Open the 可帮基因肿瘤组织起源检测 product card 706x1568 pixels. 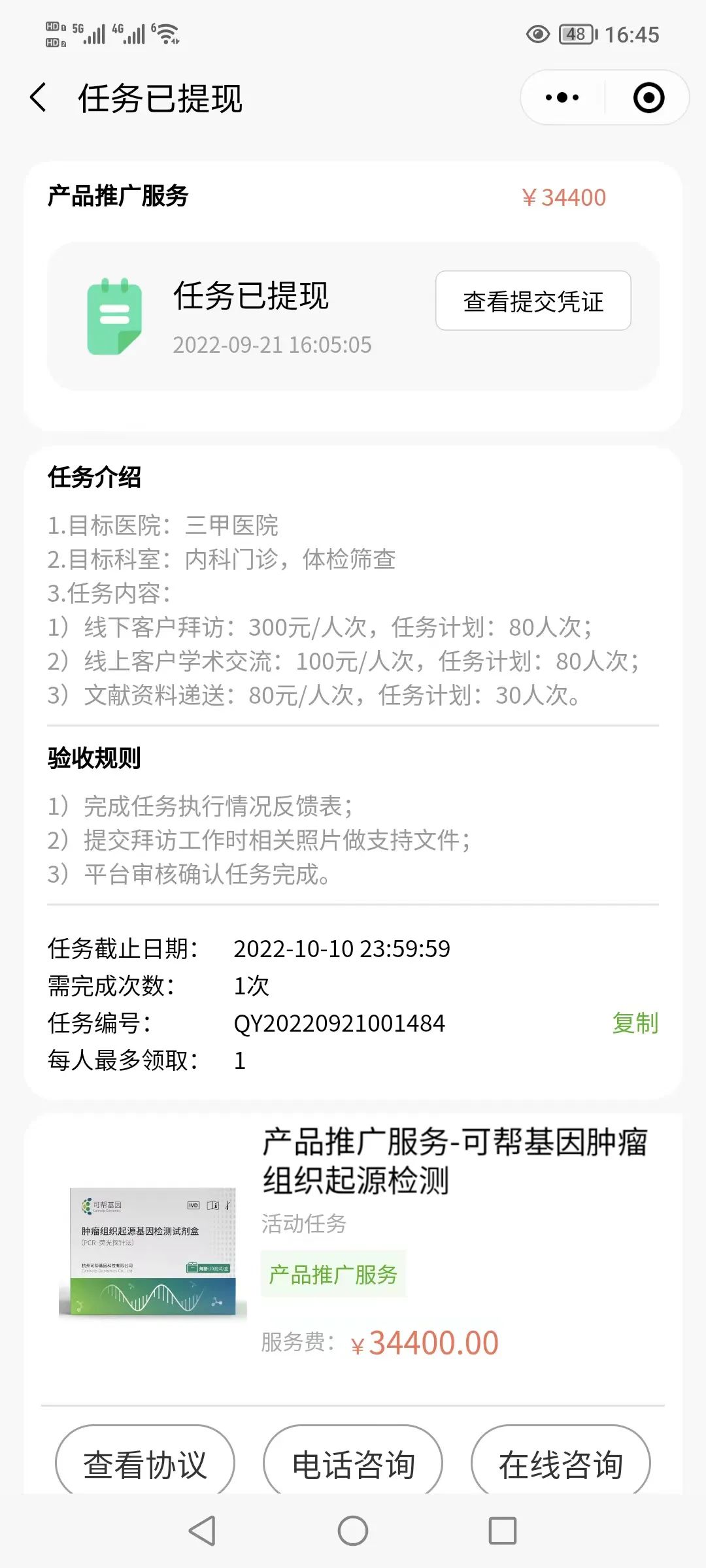454,1162
